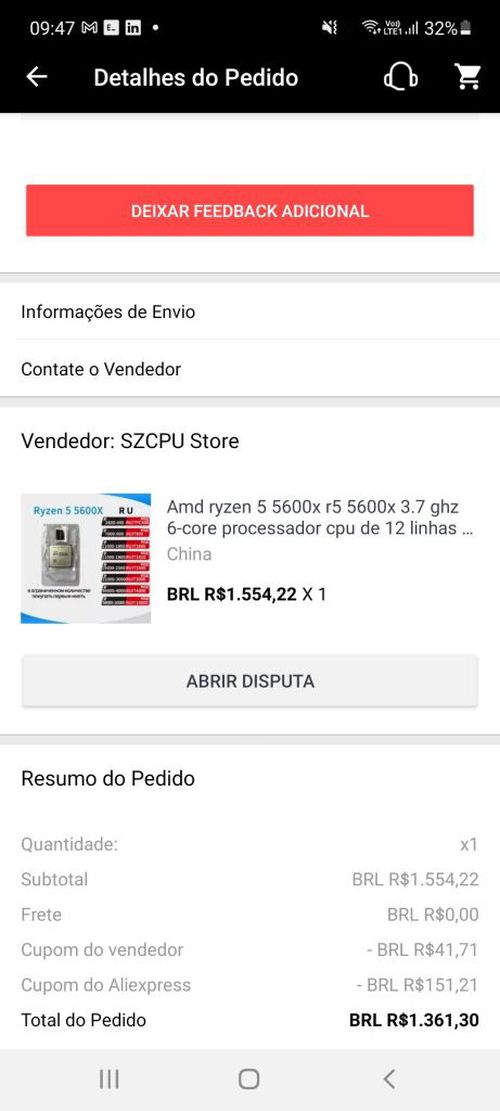The height and width of the screenshot is (1111, 500).
Task: Open Informações de Envio
Action: pyautogui.click(x=250, y=312)
